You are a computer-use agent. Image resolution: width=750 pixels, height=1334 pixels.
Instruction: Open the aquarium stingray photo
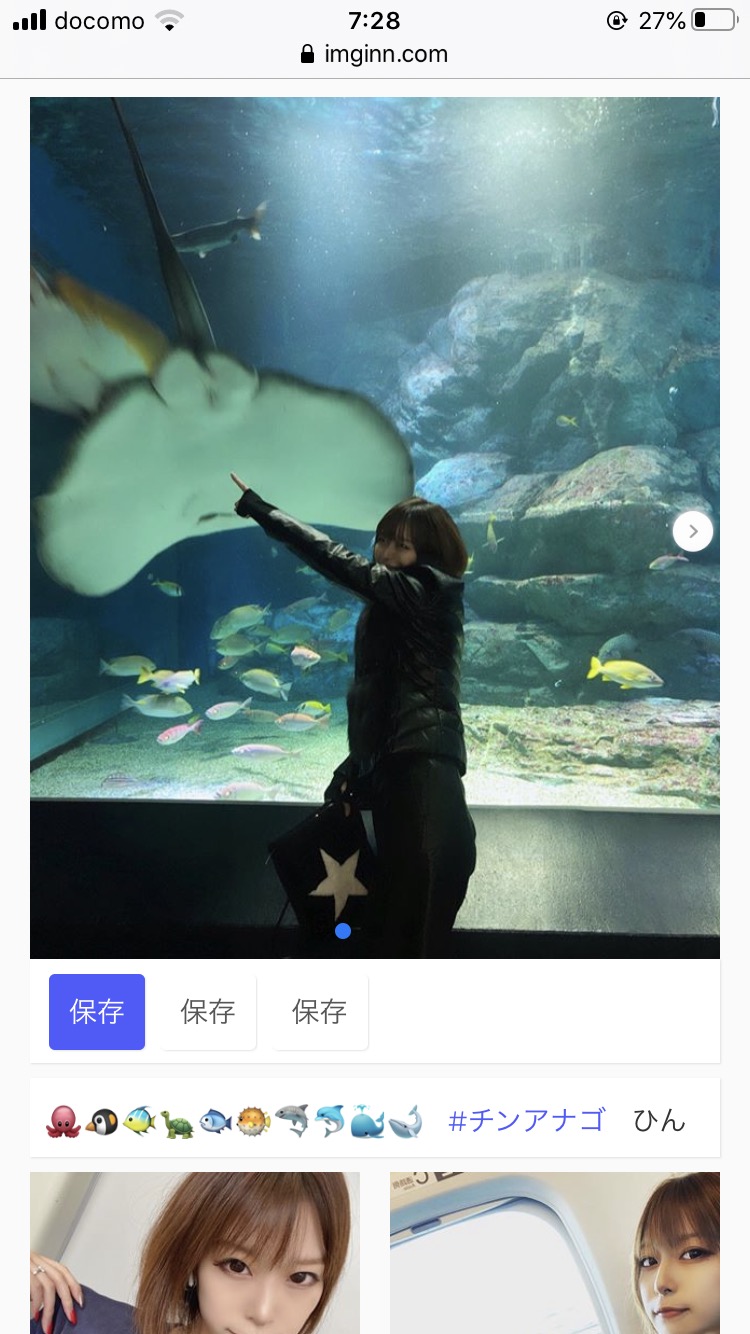coord(375,528)
